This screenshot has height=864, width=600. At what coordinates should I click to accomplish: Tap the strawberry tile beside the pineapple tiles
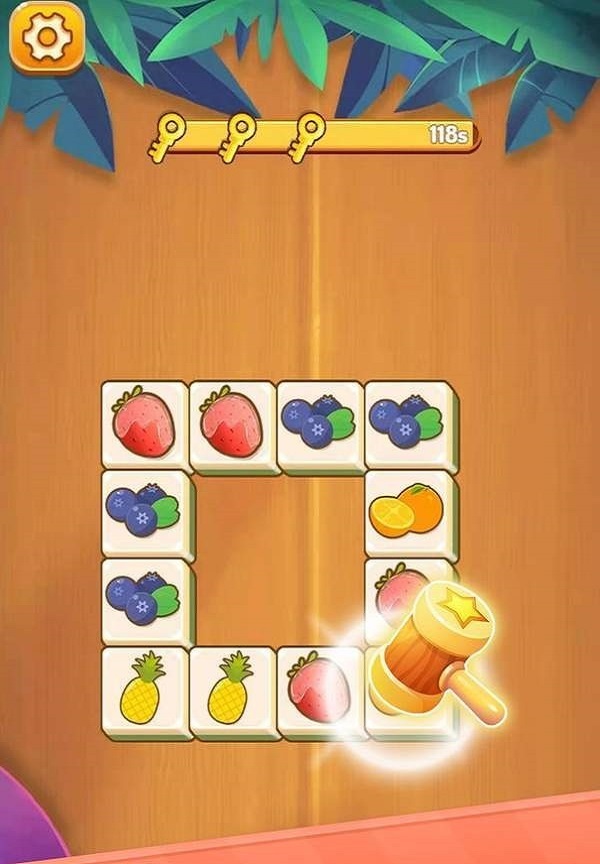click(x=320, y=688)
